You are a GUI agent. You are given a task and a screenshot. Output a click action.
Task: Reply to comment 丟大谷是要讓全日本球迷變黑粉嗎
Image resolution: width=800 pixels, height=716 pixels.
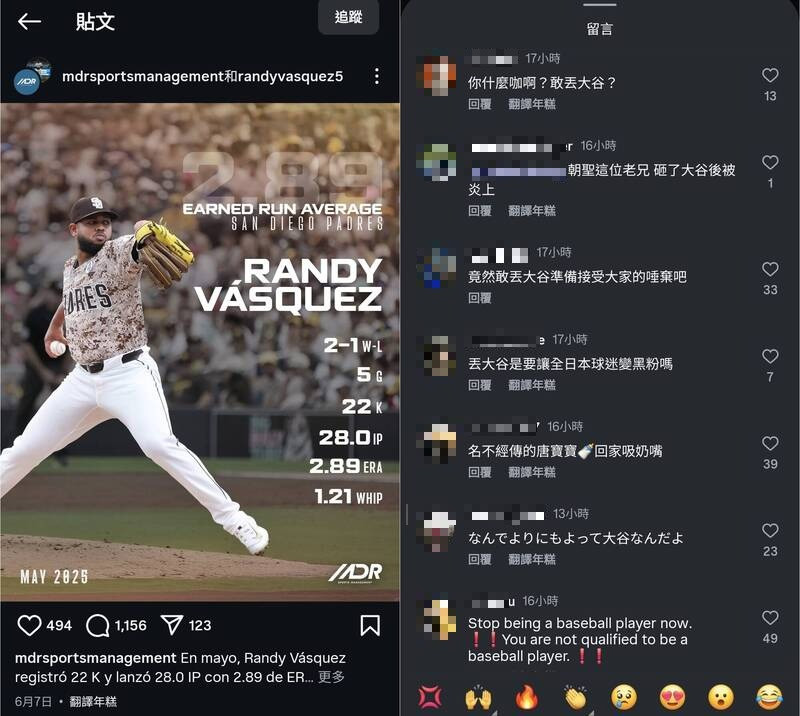click(480, 385)
